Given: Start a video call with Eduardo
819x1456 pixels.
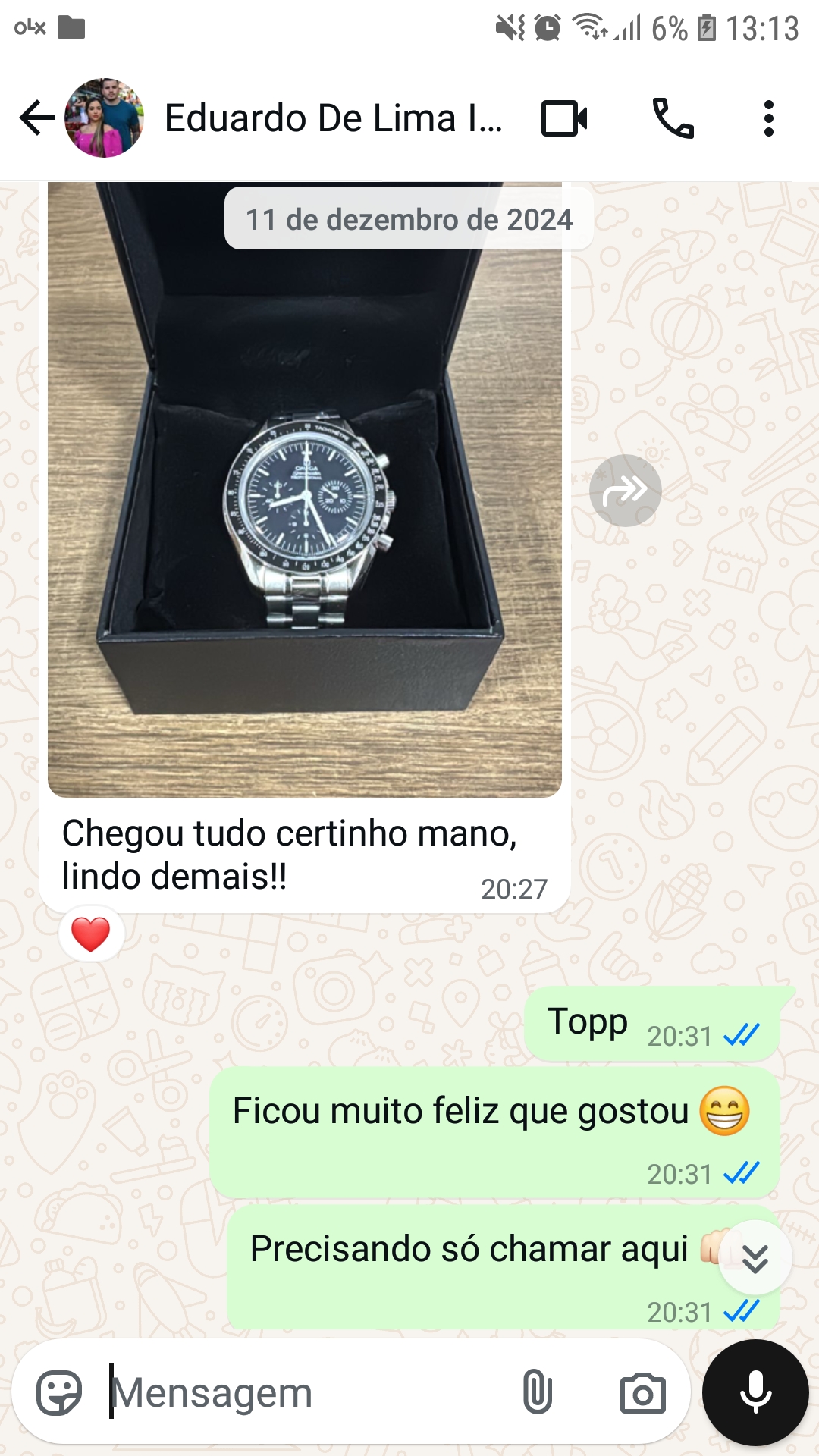Looking at the screenshot, I should [x=564, y=118].
